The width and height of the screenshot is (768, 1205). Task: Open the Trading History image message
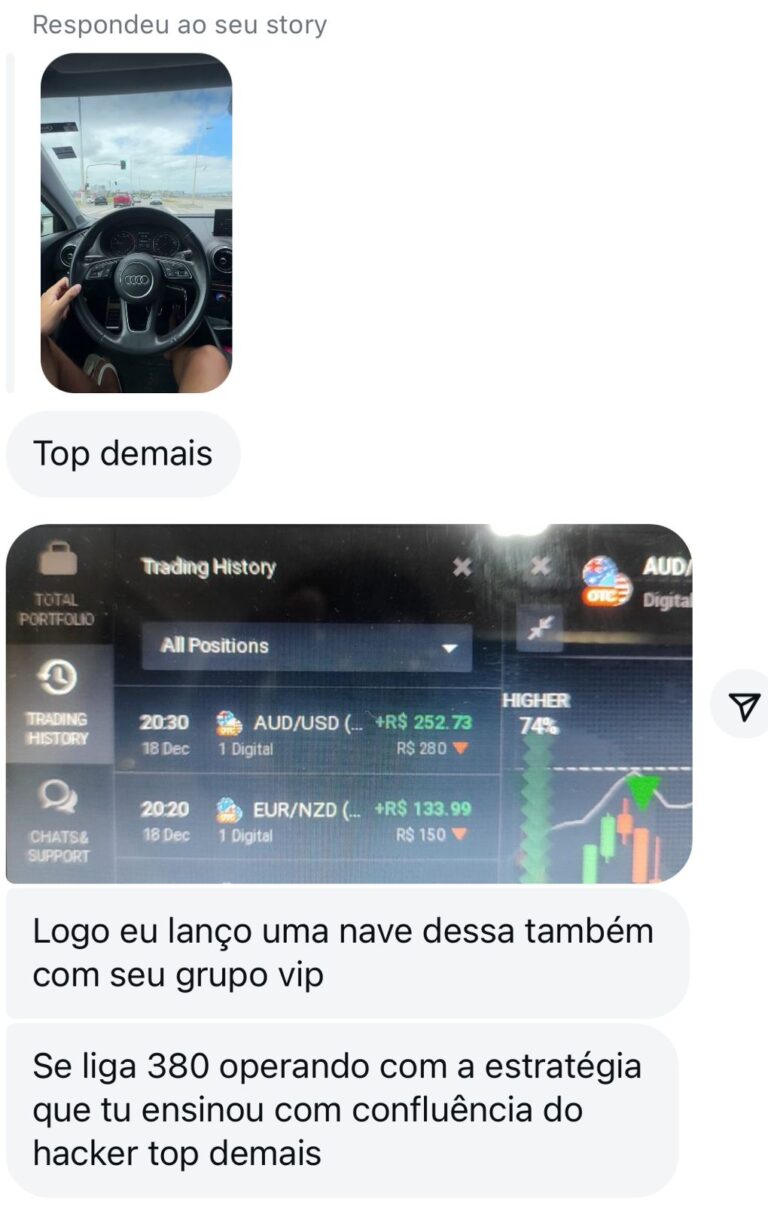tap(348, 703)
